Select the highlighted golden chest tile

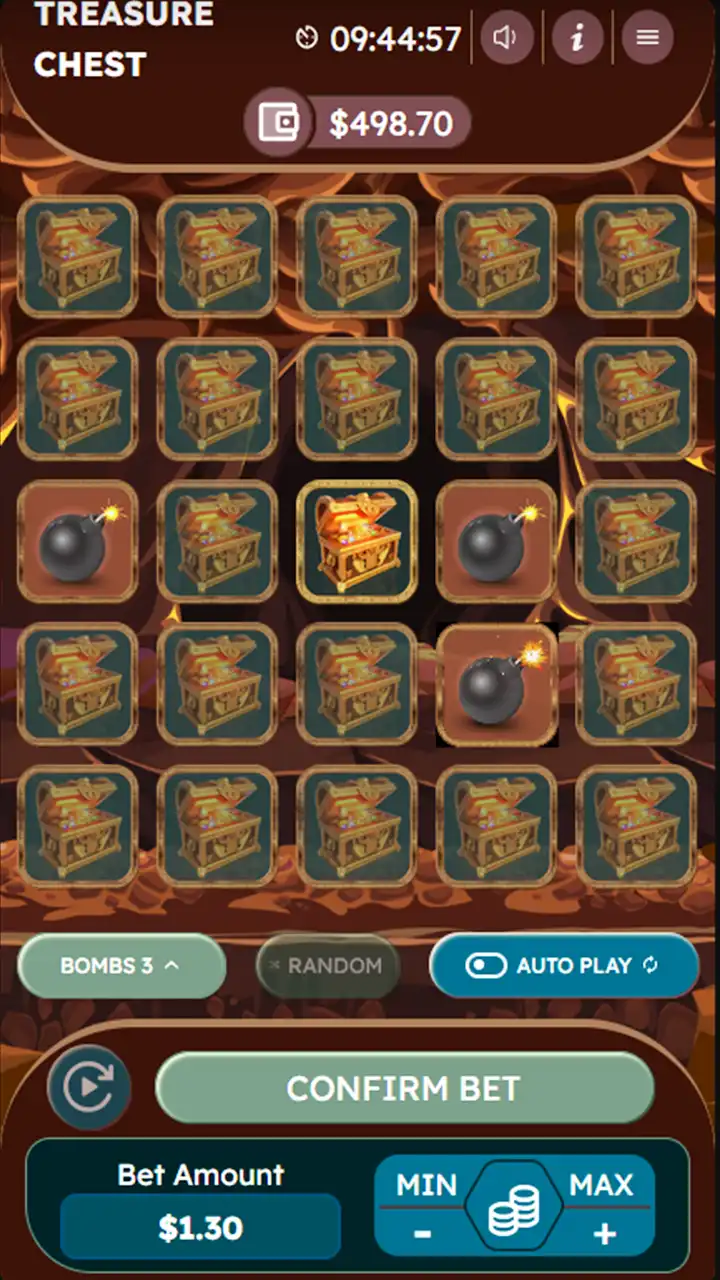tap(357, 541)
